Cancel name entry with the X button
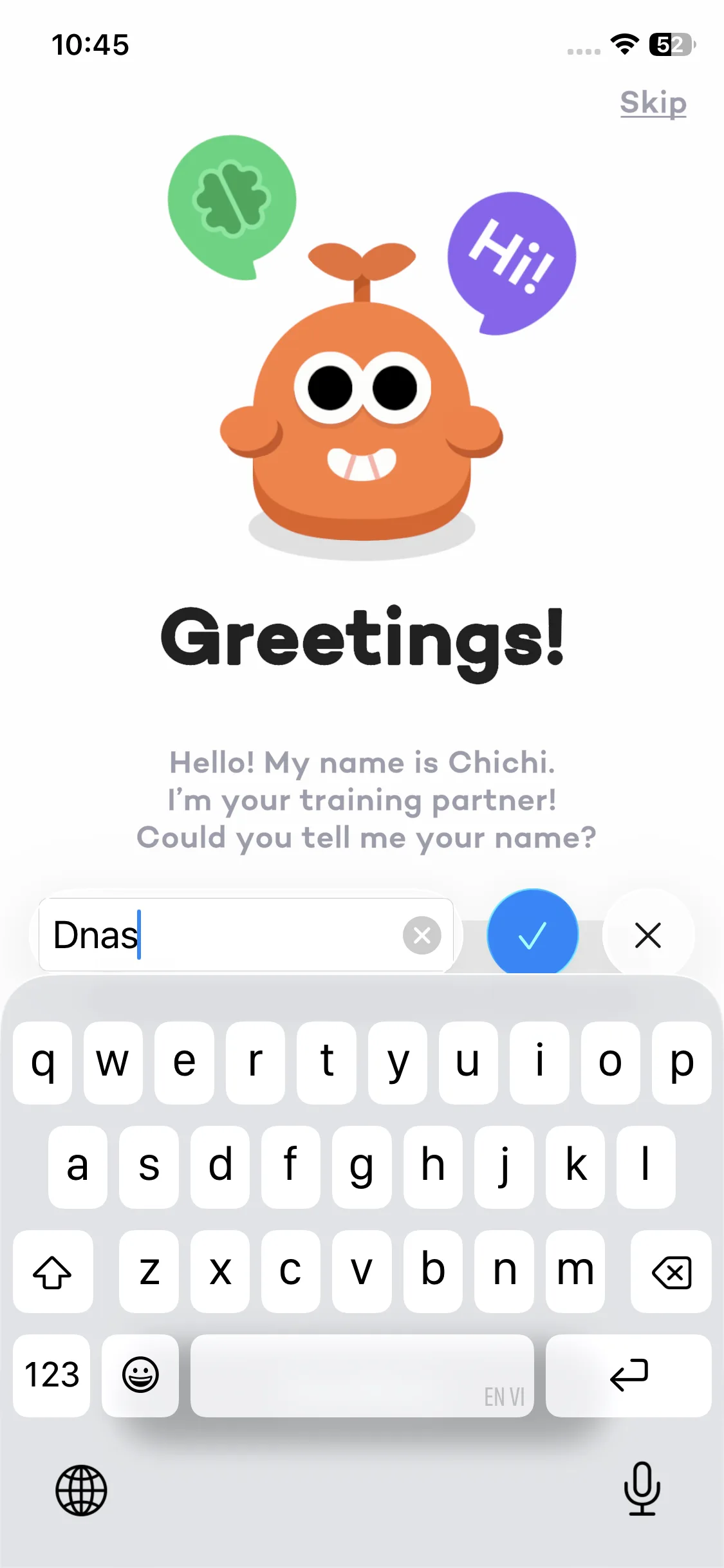 click(x=647, y=935)
